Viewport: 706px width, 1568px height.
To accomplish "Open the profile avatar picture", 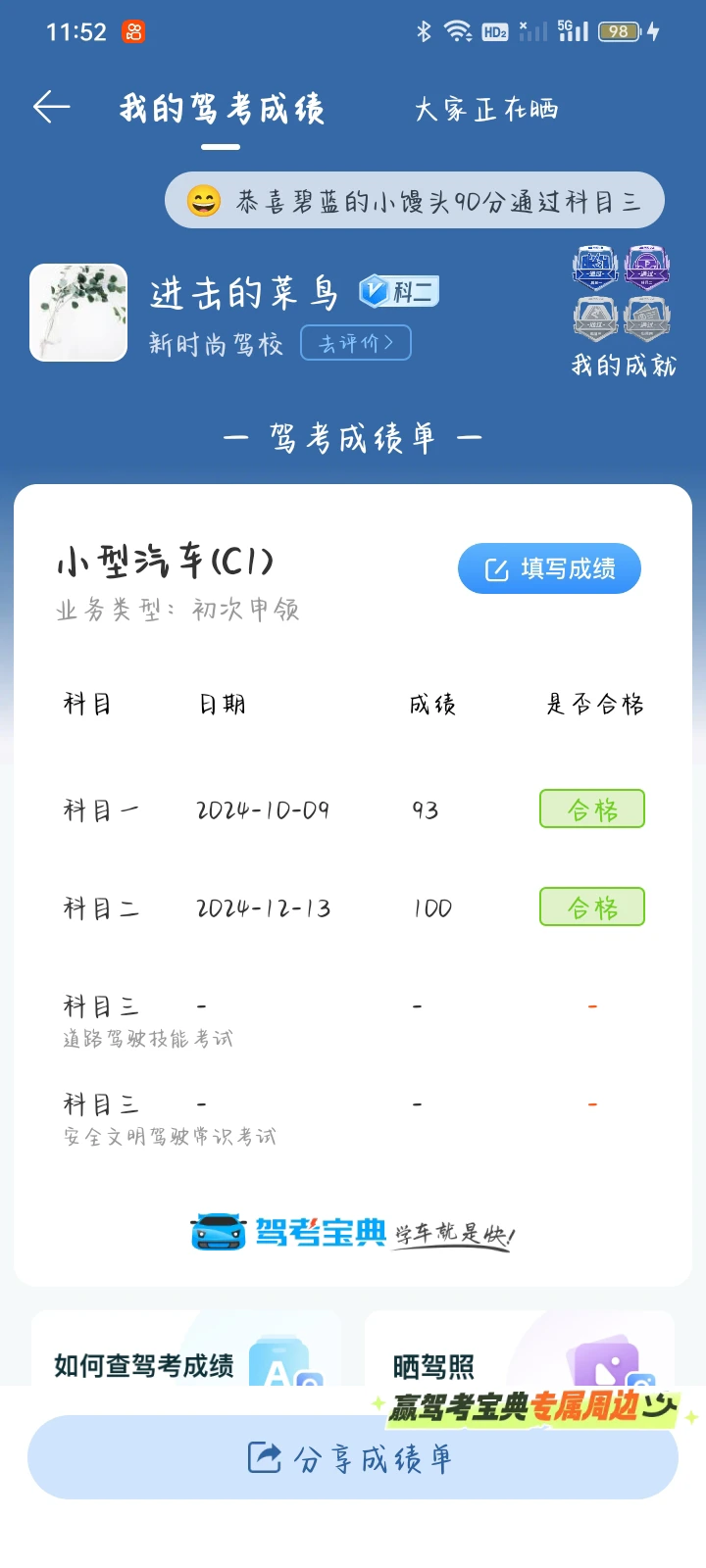I will point(78,313).
